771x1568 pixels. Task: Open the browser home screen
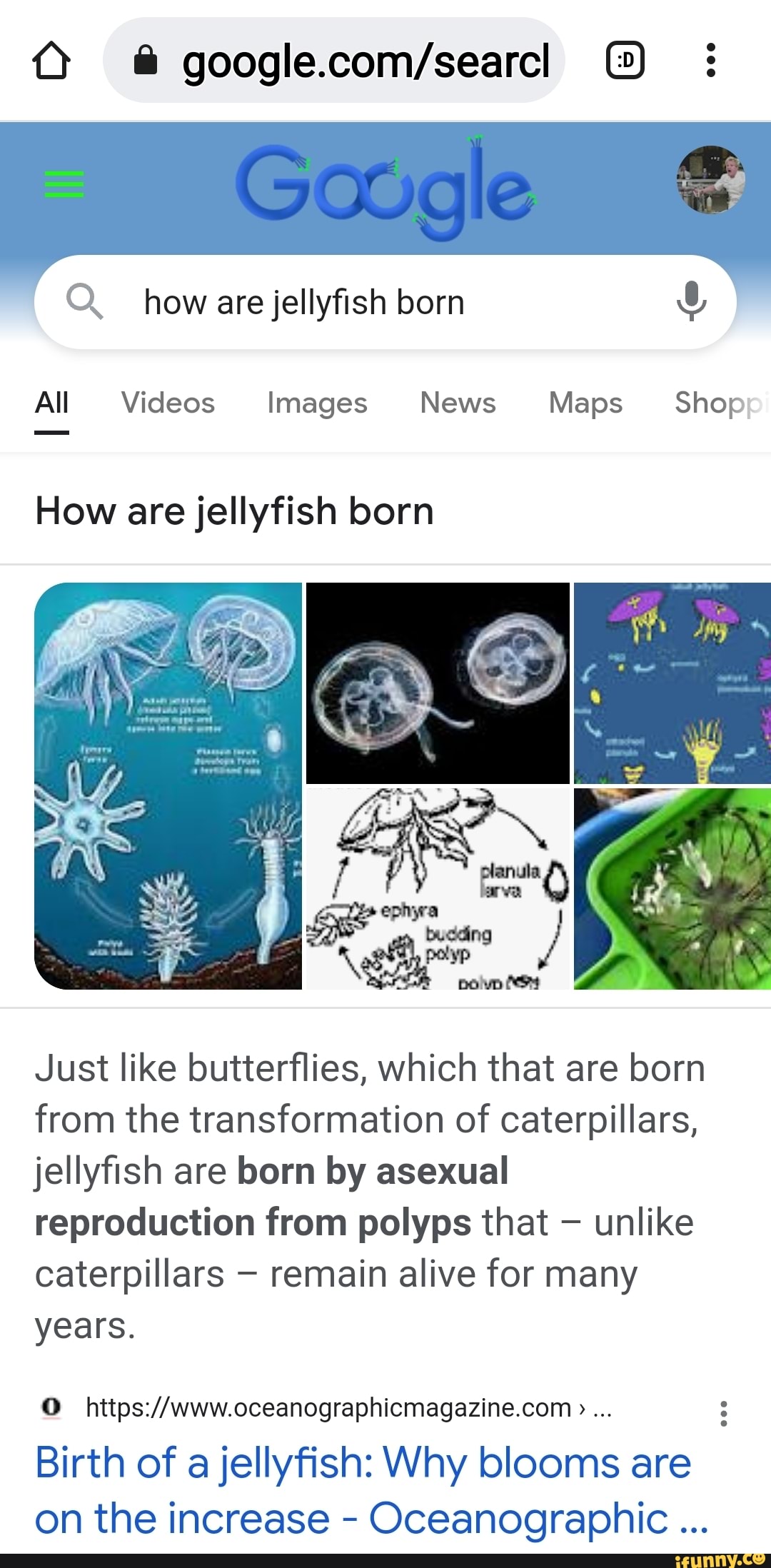(51, 61)
